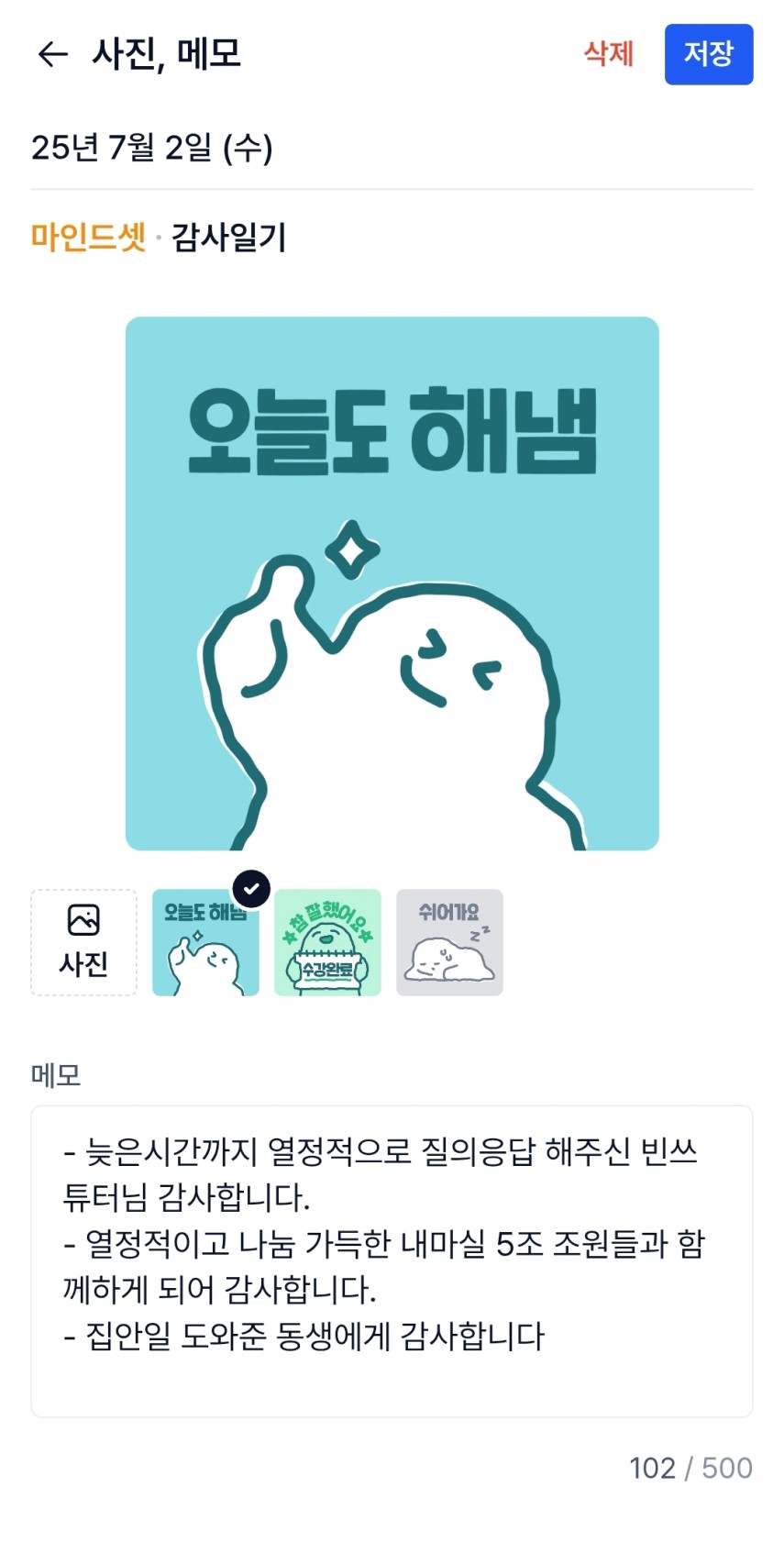784x1543 pixels.
Task: Go back using the arrow icon
Action: (52, 54)
